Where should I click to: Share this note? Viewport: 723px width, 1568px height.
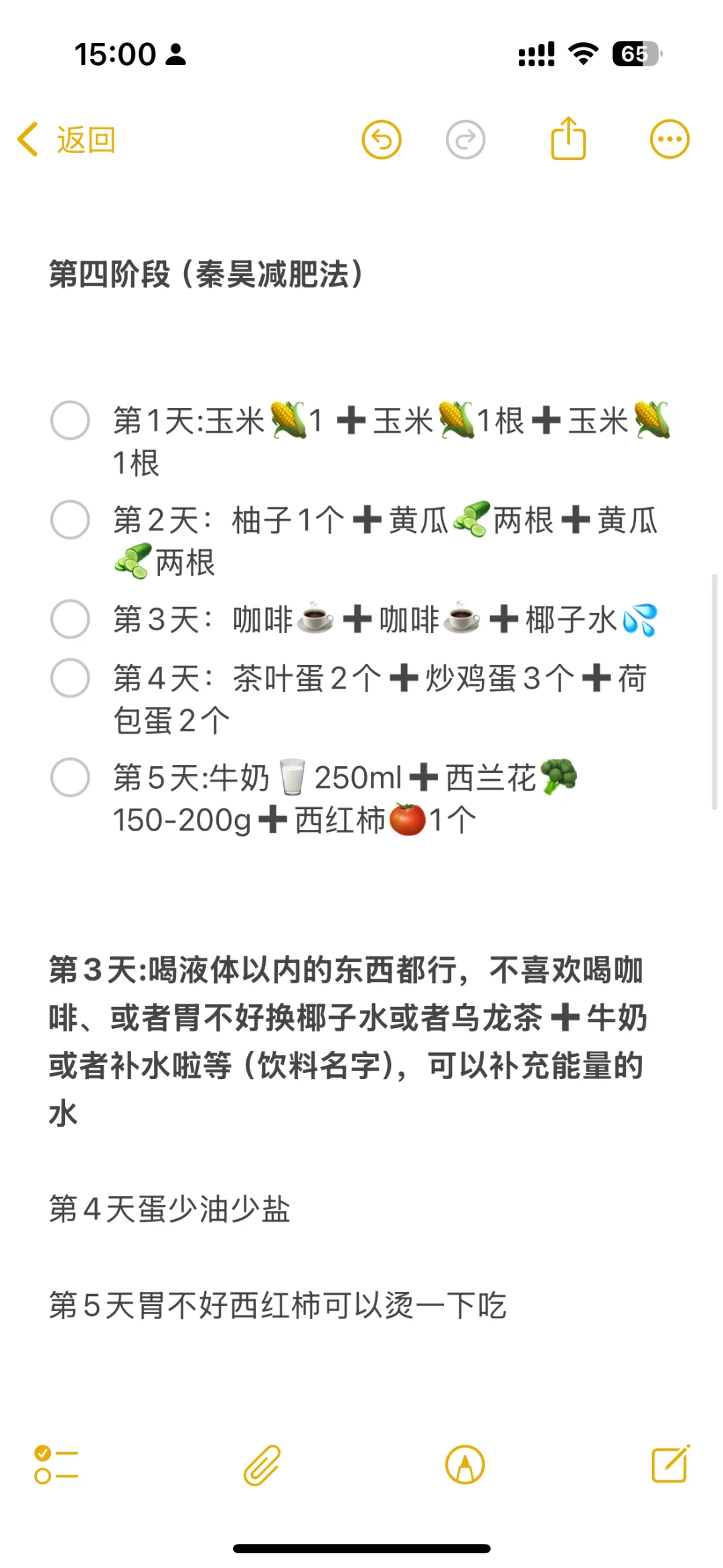pyautogui.click(x=568, y=138)
